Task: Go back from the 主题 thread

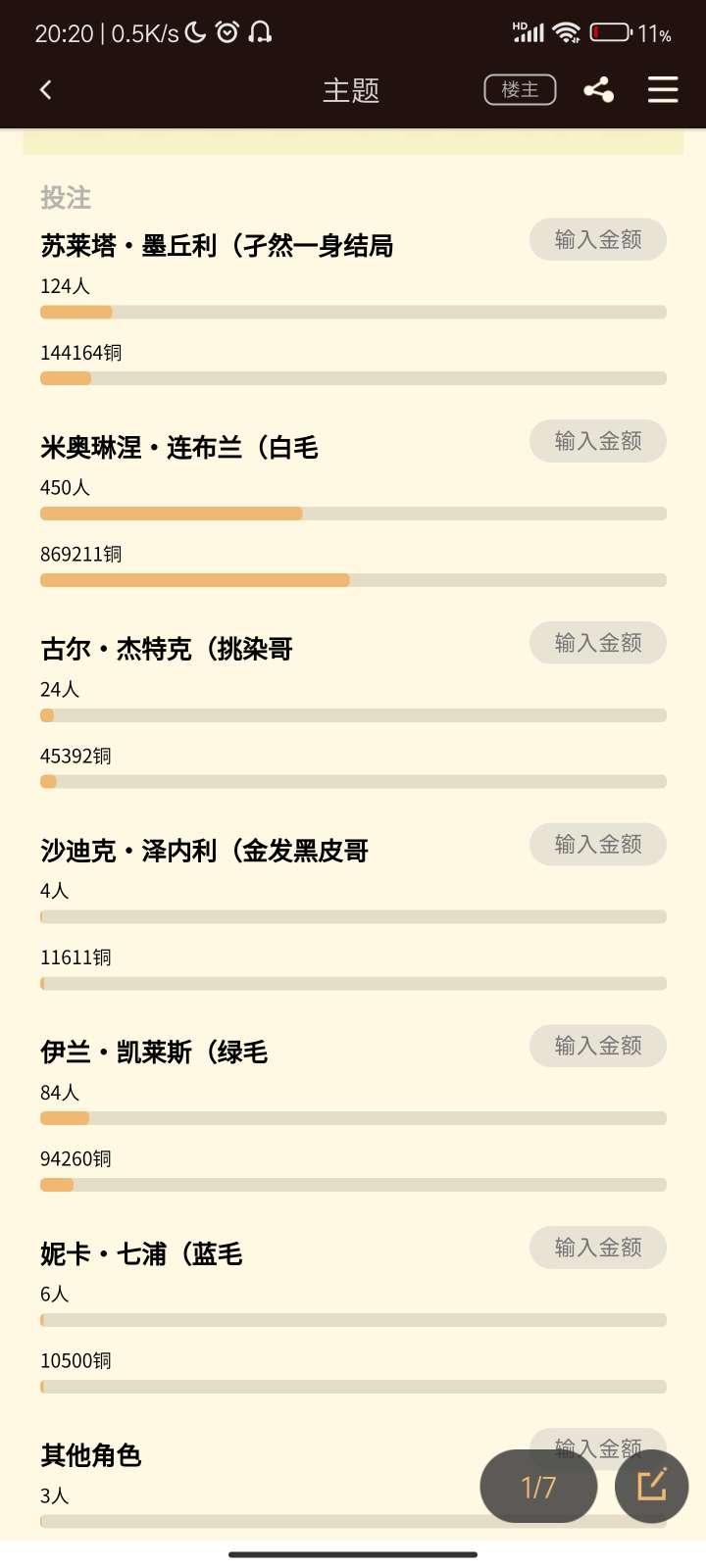Action: [x=45, y=90]
